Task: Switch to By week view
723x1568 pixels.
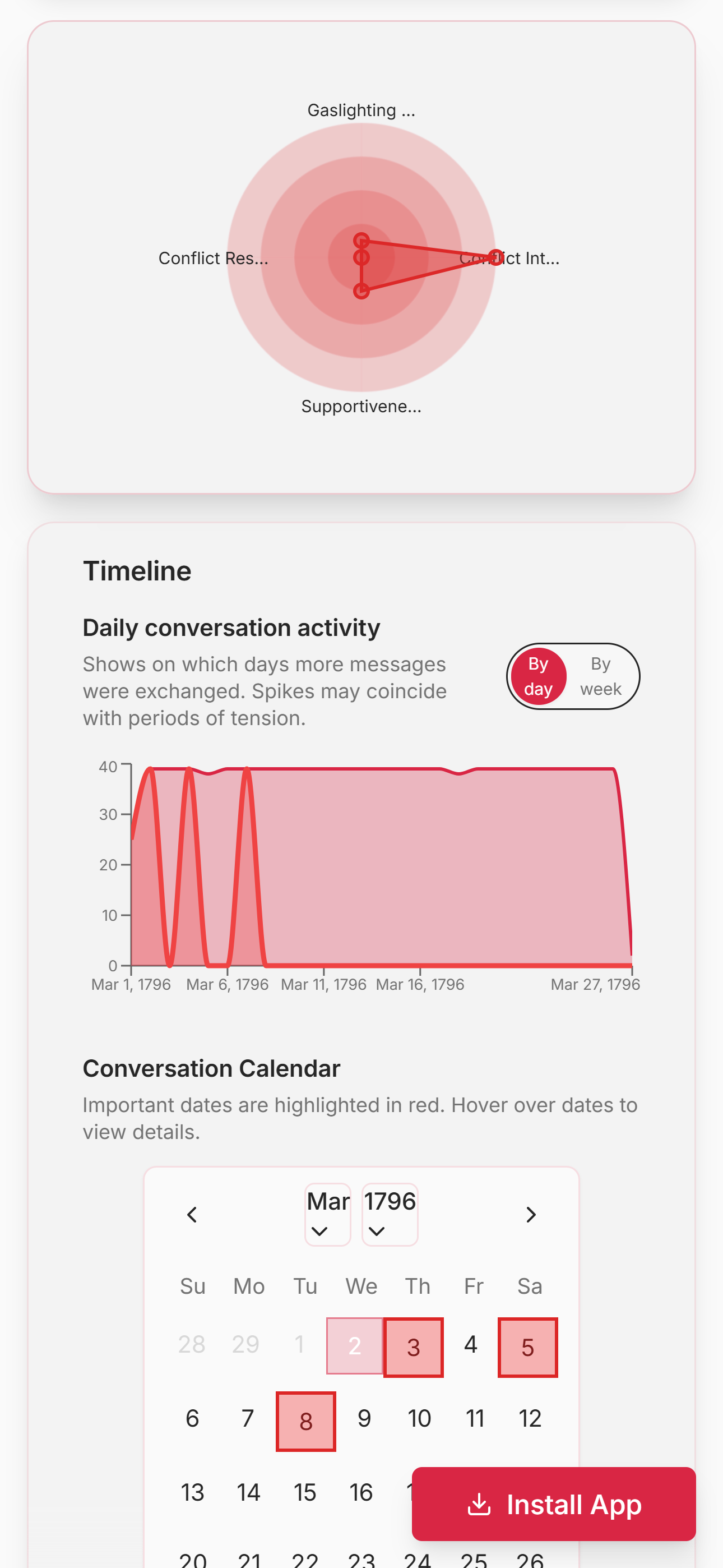Action: click(601, 676)
